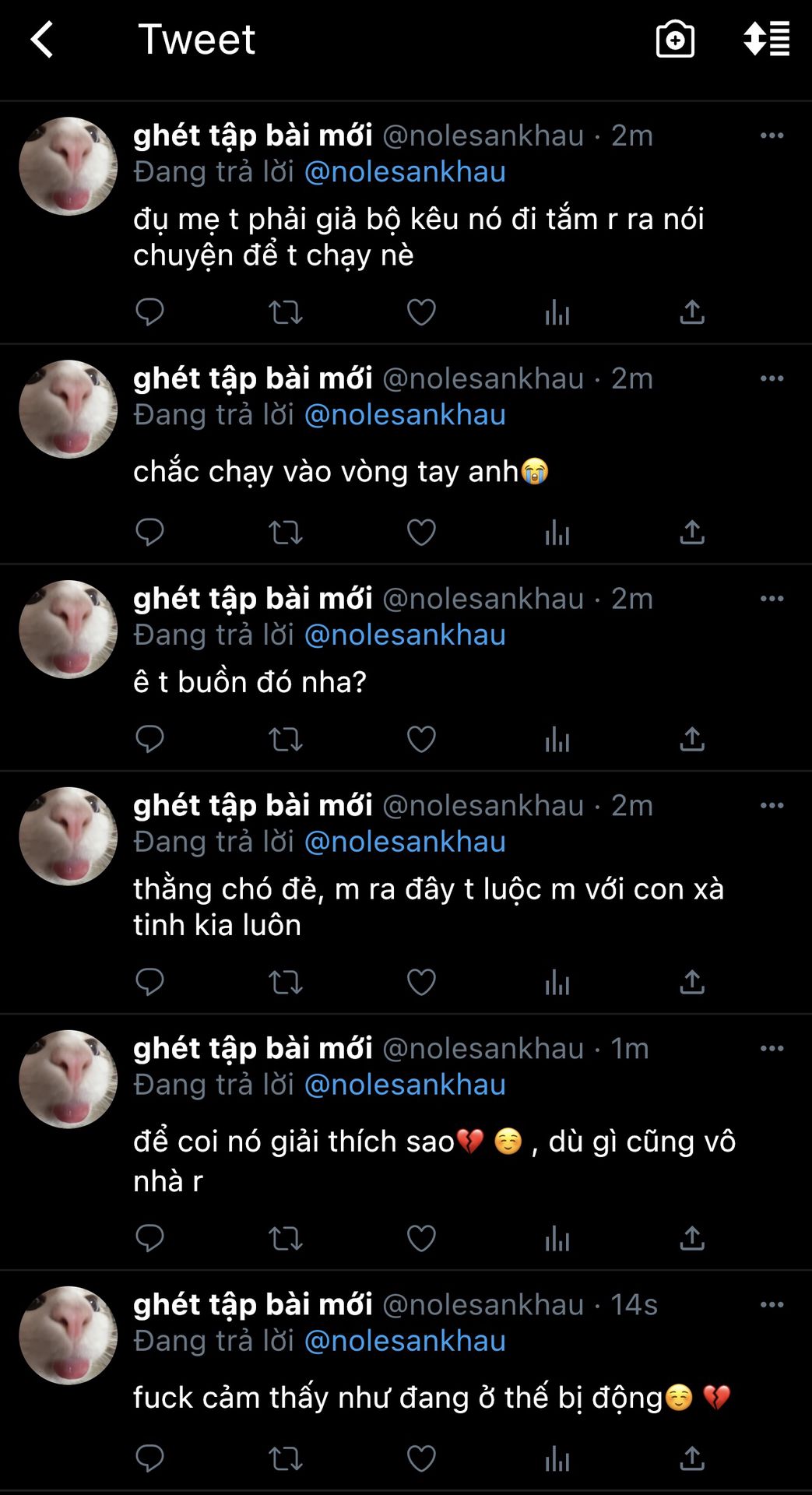The image size is (812, 1495).
Task: Open overflow menu on "fuck cảm thấy" tweet
Action: [772, 1304]
